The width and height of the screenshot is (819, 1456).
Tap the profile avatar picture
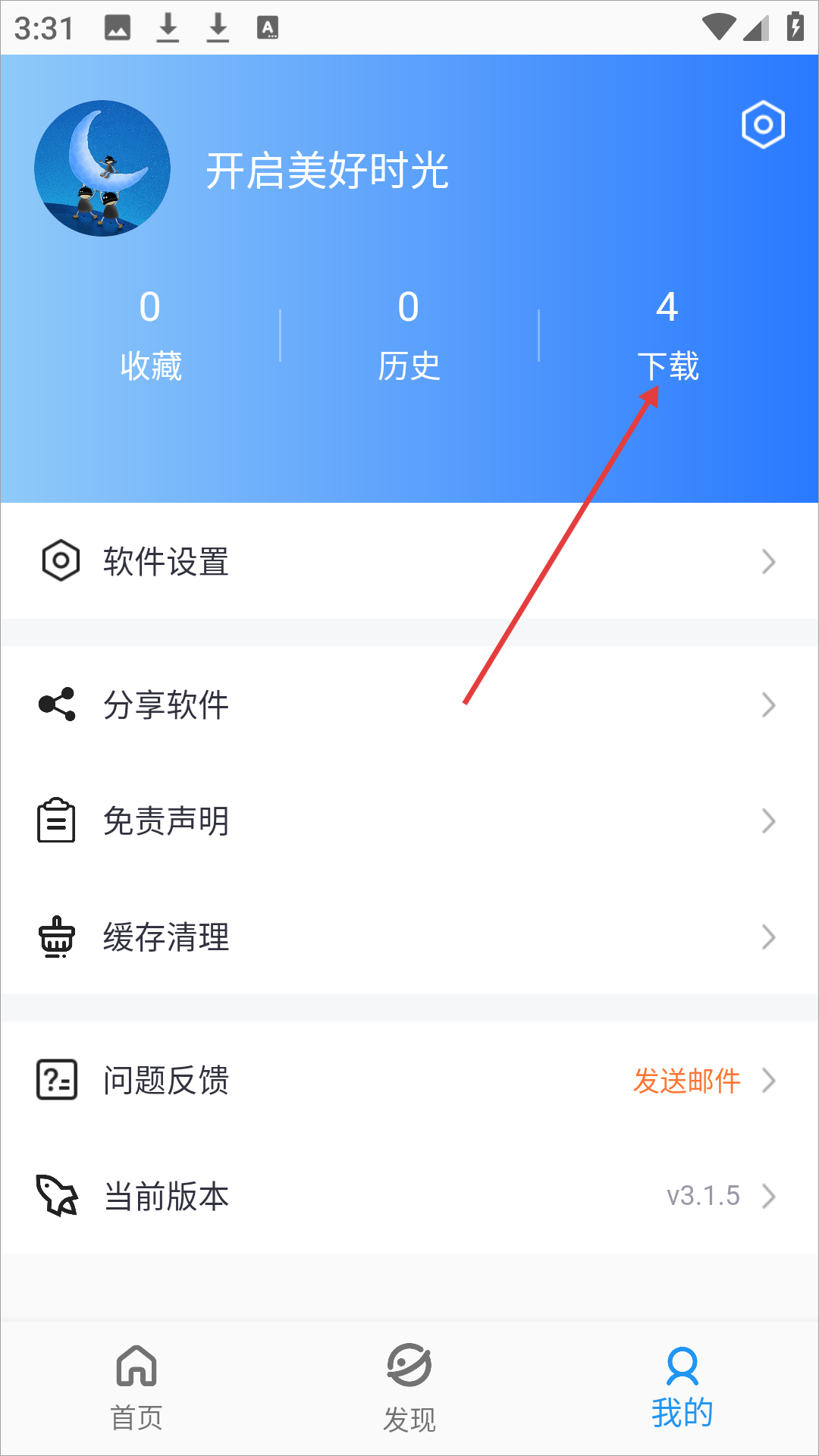coord(102,168)
